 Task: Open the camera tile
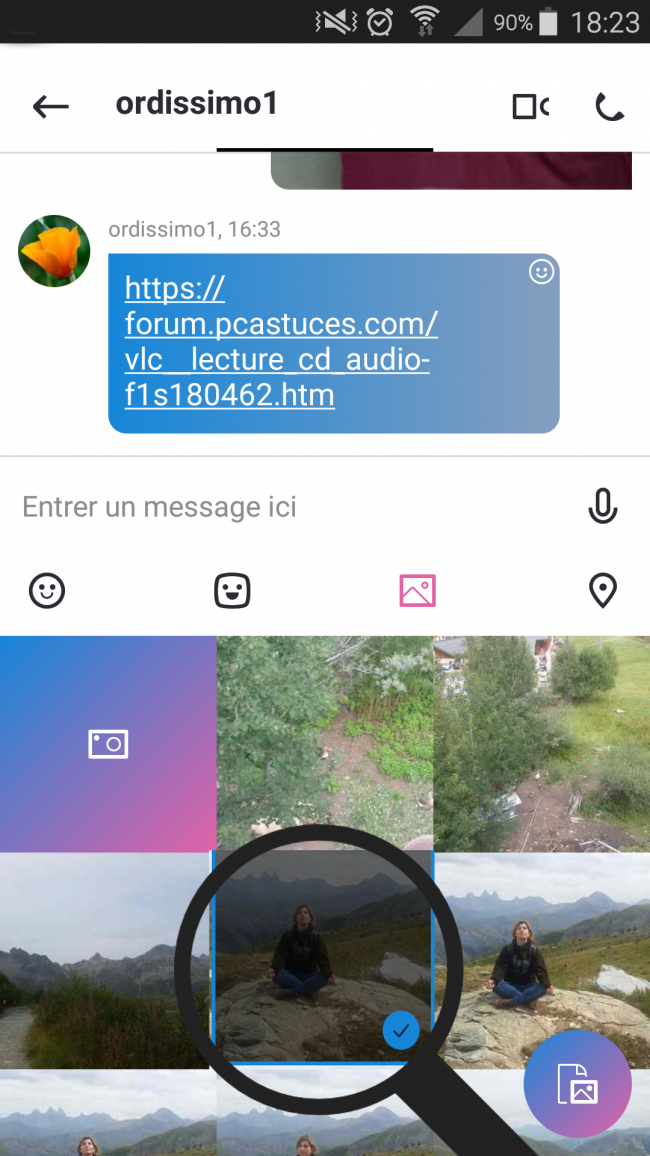tap(108, 744)
